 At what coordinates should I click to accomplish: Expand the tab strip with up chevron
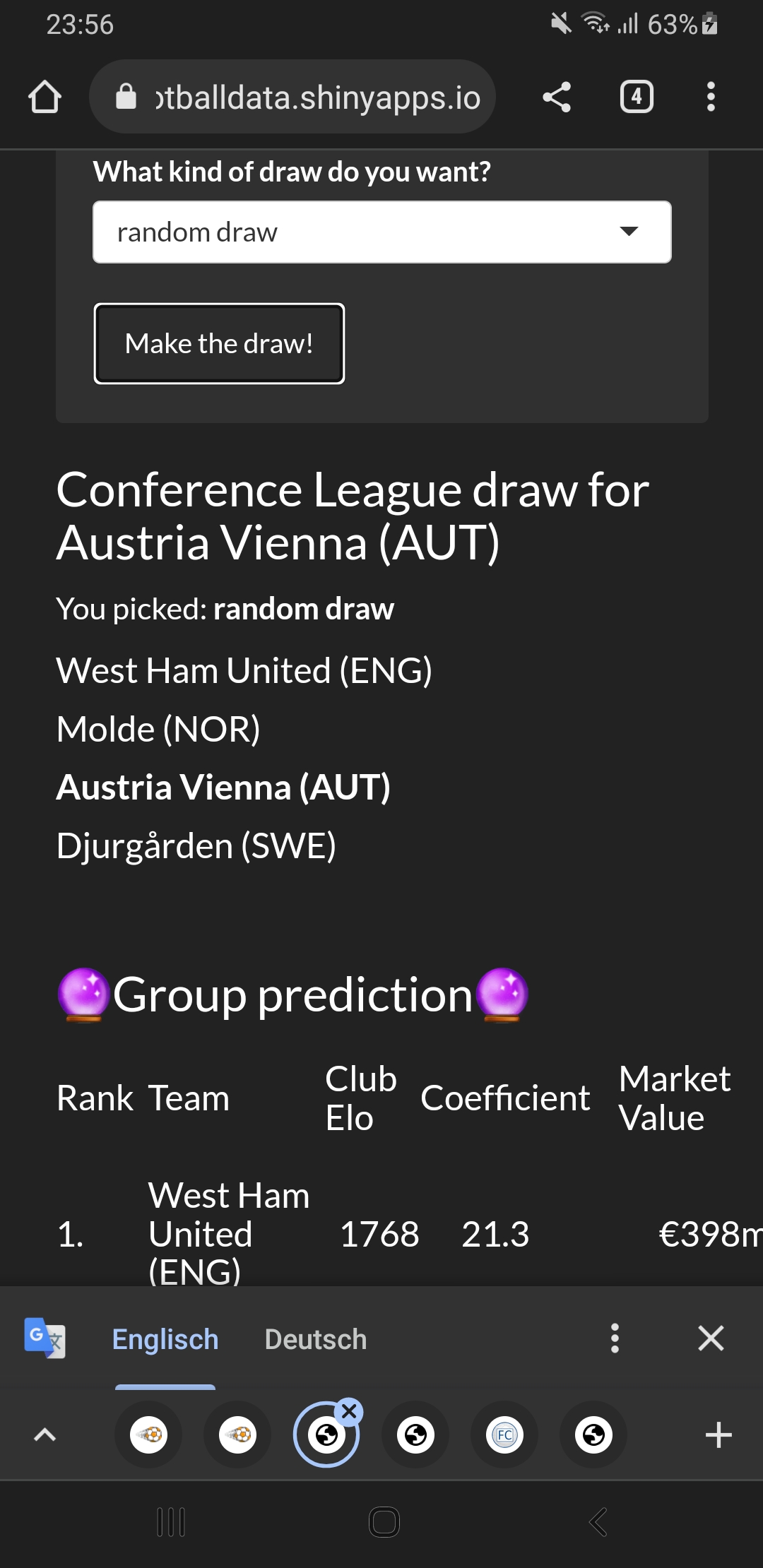[45, 1435]
